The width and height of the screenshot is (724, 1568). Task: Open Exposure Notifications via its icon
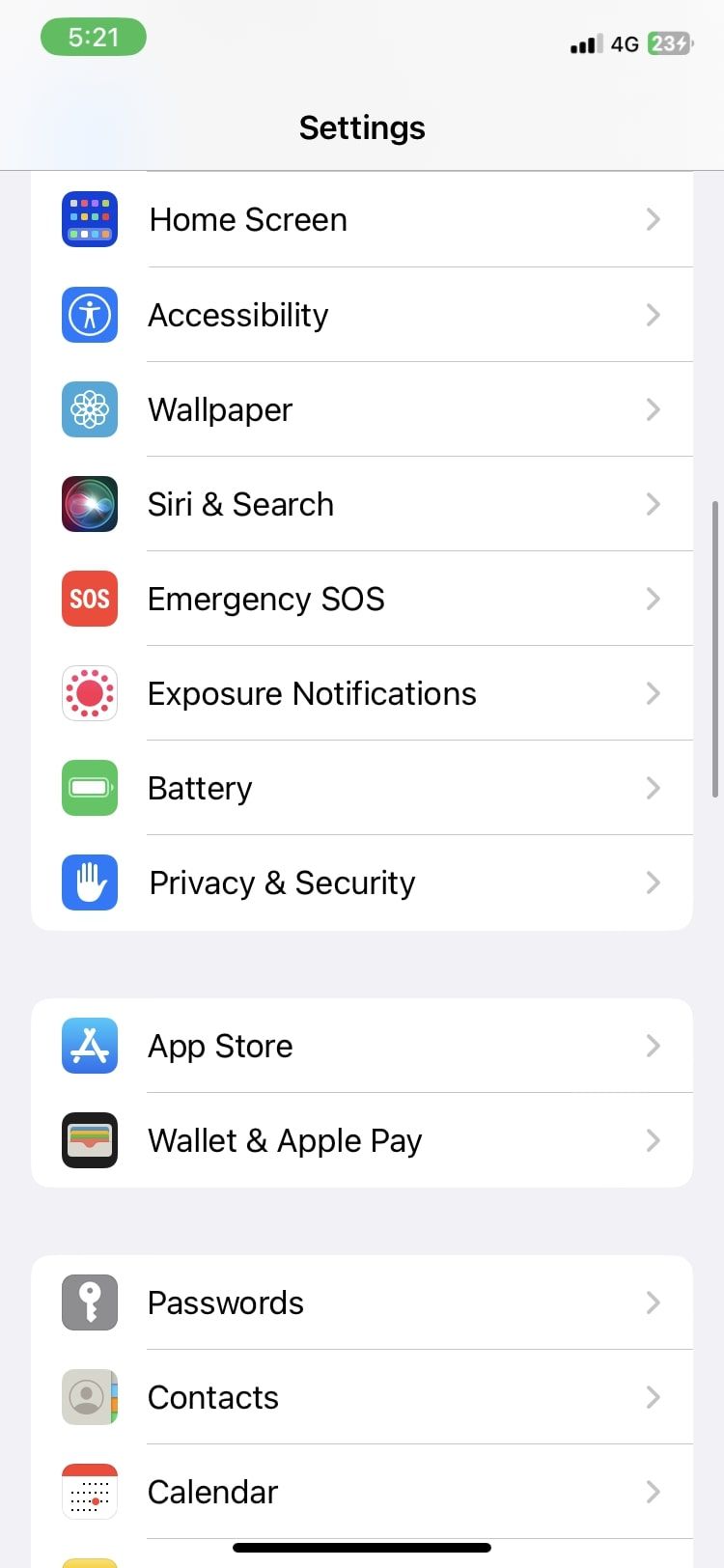[89, 692]
